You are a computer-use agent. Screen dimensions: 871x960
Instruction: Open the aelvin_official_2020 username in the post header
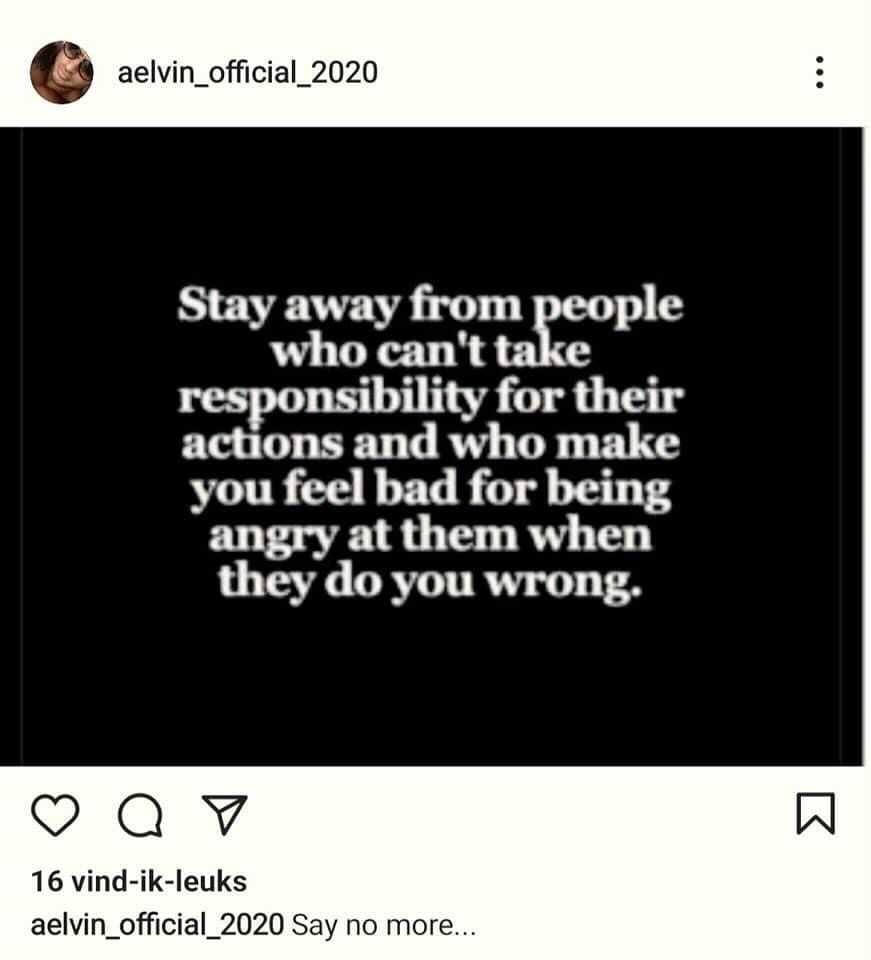tap(248, 72)
